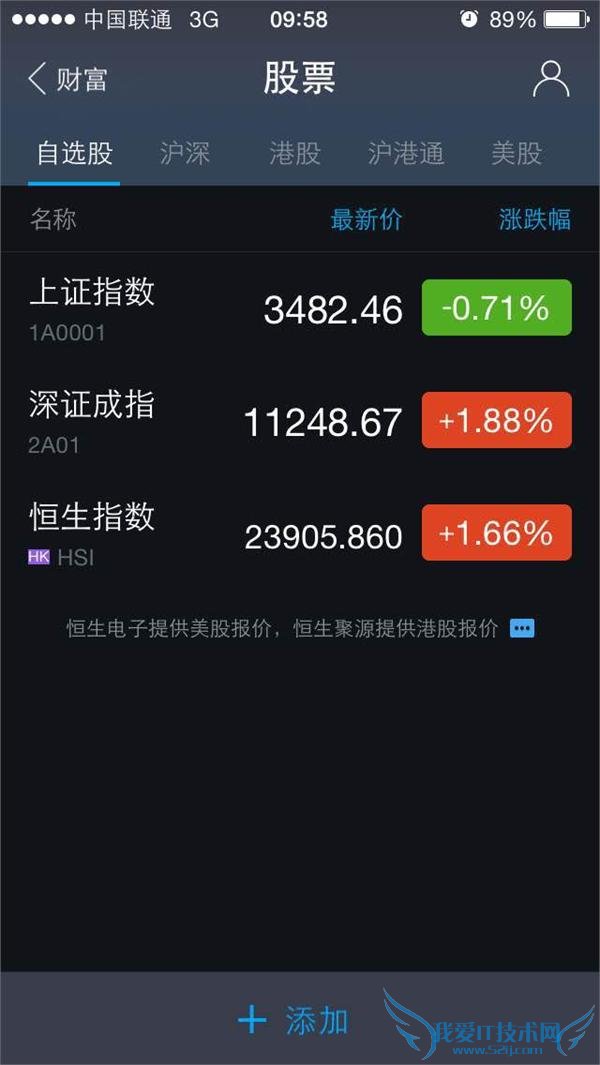The height and width of the screenshot is (1065, 600).
Task: Tap 添加 to add a stock
Action: (293, 1021)
